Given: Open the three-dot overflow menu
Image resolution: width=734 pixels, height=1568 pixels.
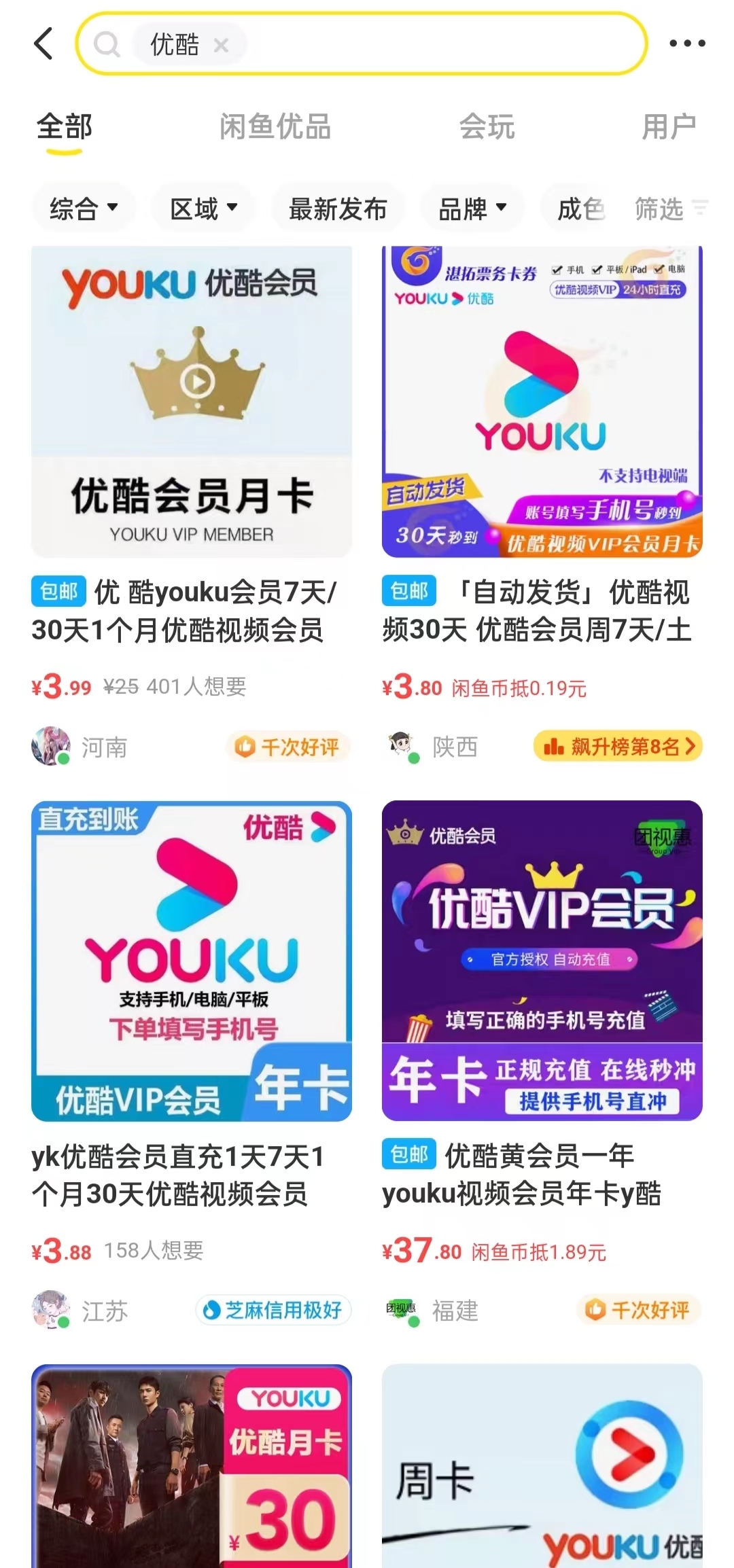Looking at the screenshot, I should (687, 43).
